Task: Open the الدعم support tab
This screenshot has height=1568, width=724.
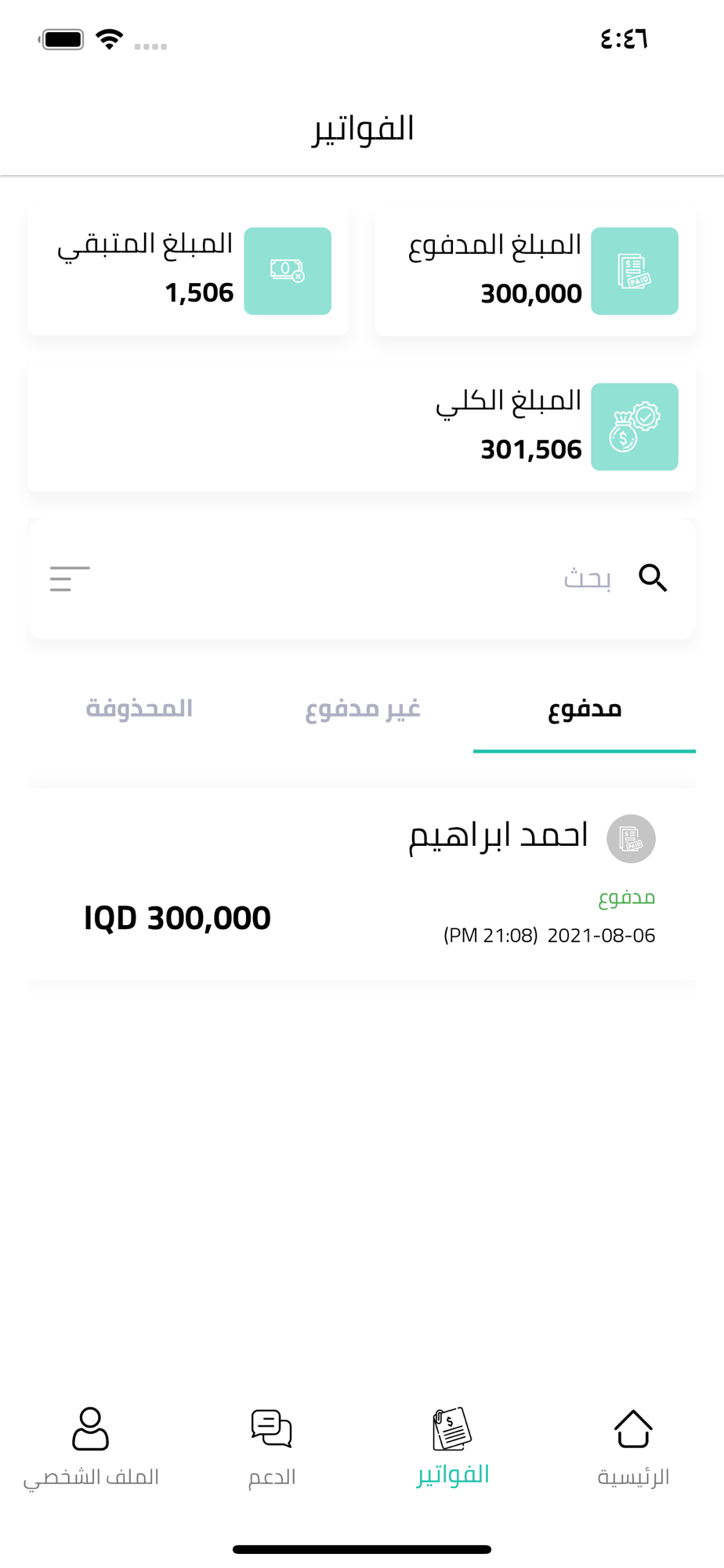Action: click(272, 1448)
